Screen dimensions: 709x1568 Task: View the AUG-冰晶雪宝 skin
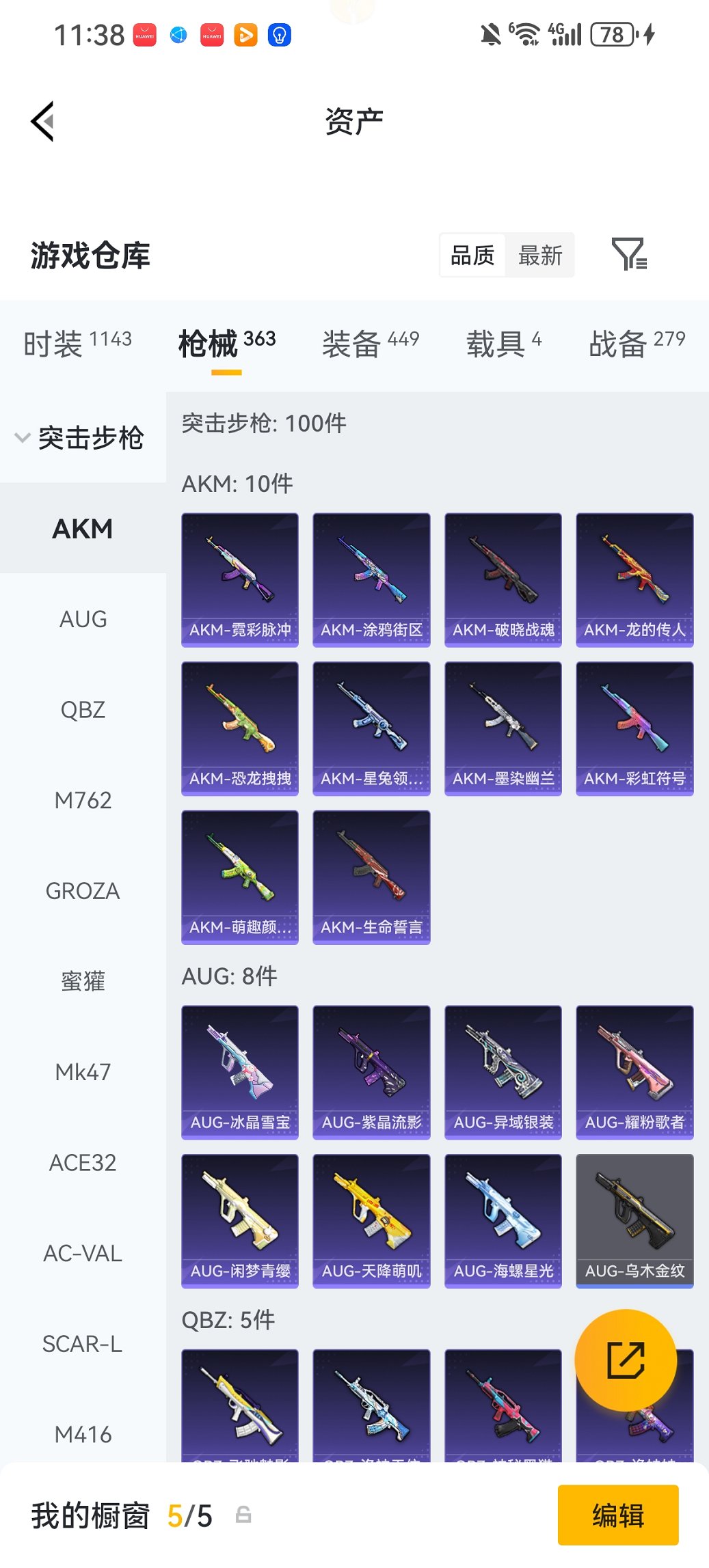coord(240,1071)
